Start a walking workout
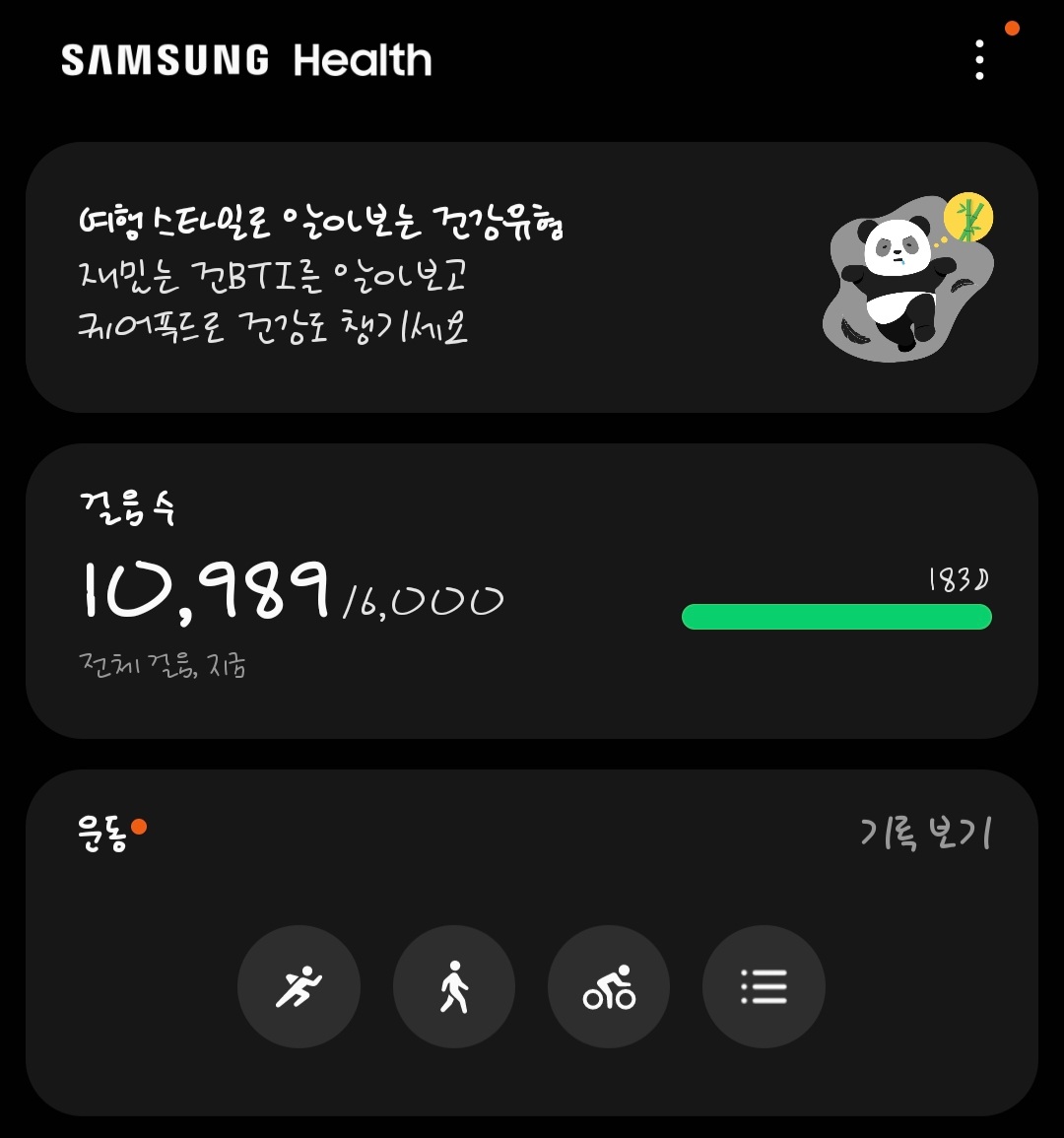The image size is (1064, 1138). point(453,986)
